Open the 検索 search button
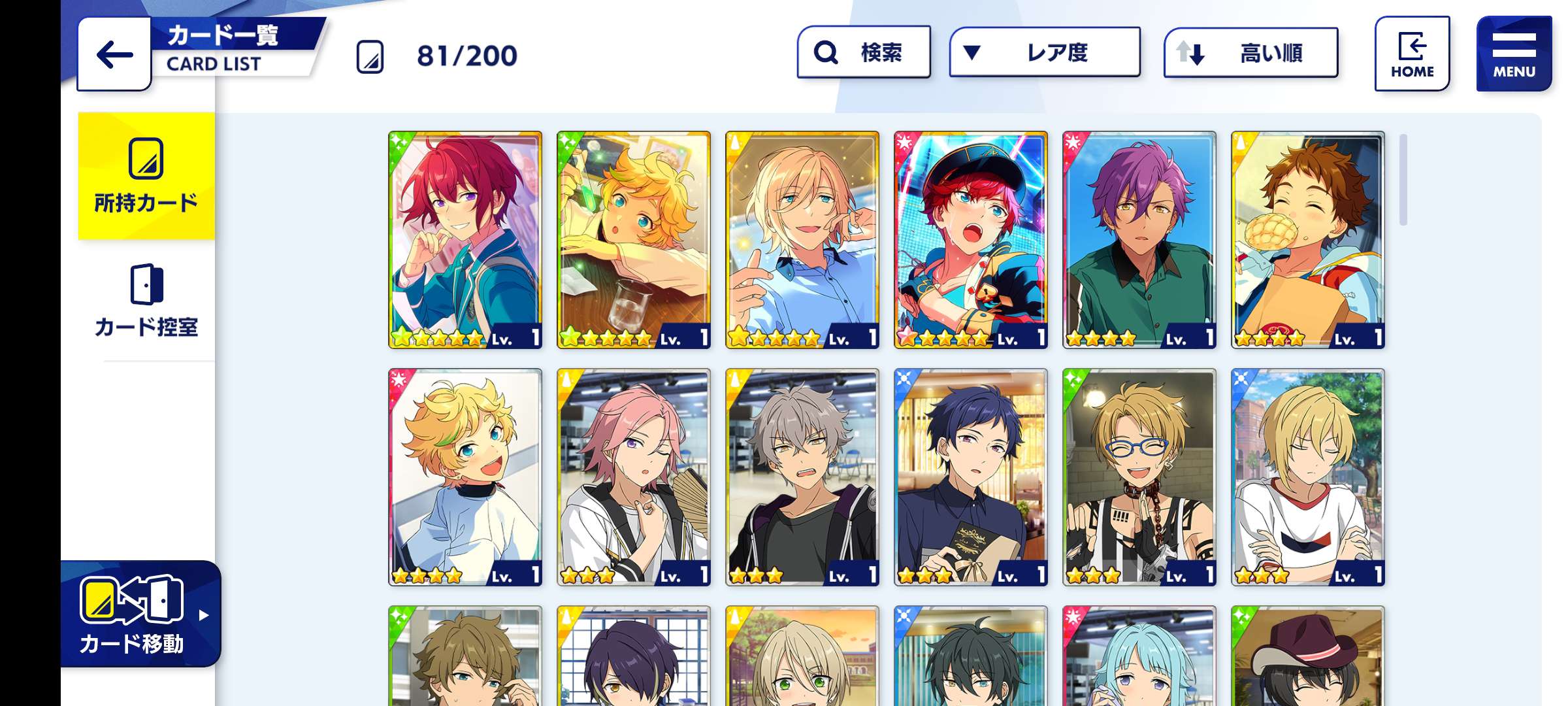This screenshot has width=1568, height=706. click(864, 52)
